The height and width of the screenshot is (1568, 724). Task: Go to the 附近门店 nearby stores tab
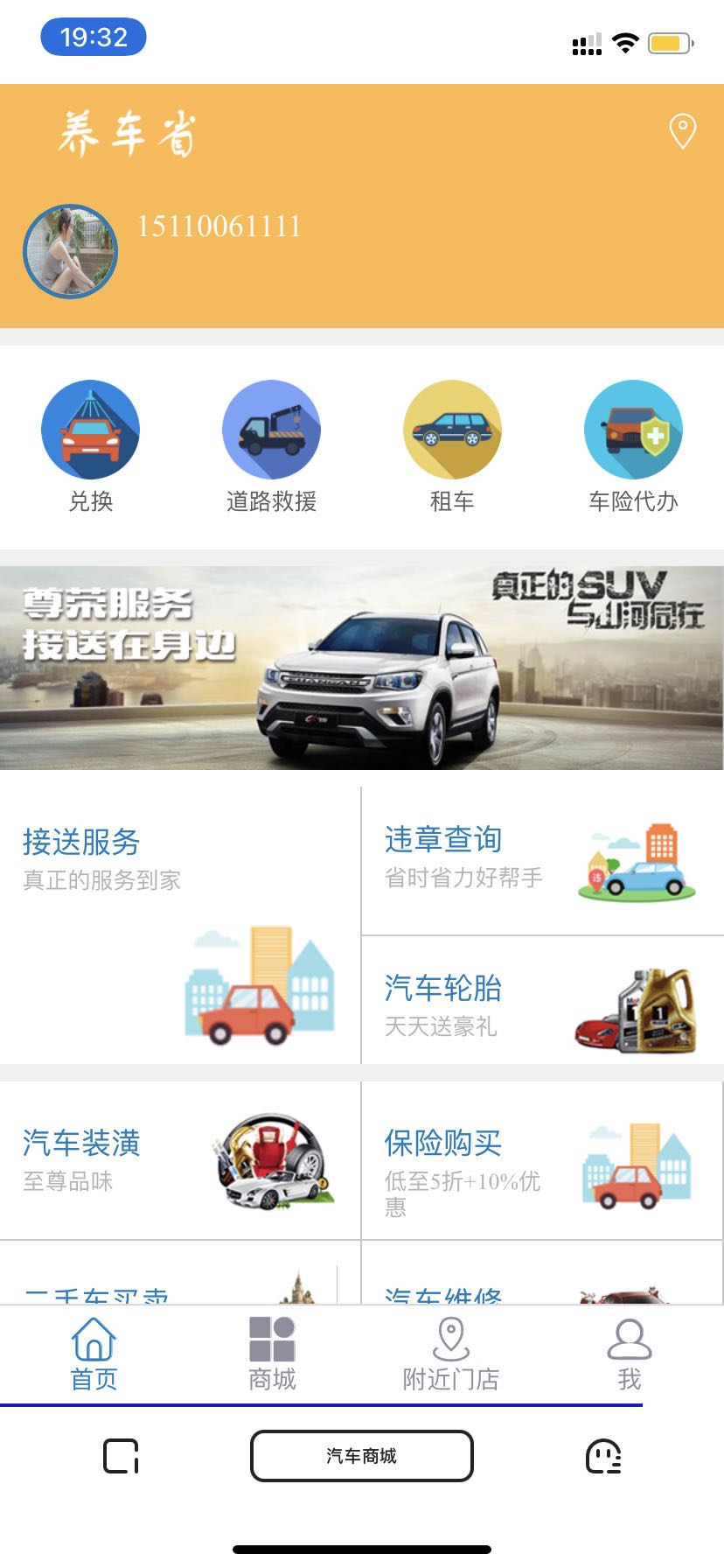[x=450, y=1354]
